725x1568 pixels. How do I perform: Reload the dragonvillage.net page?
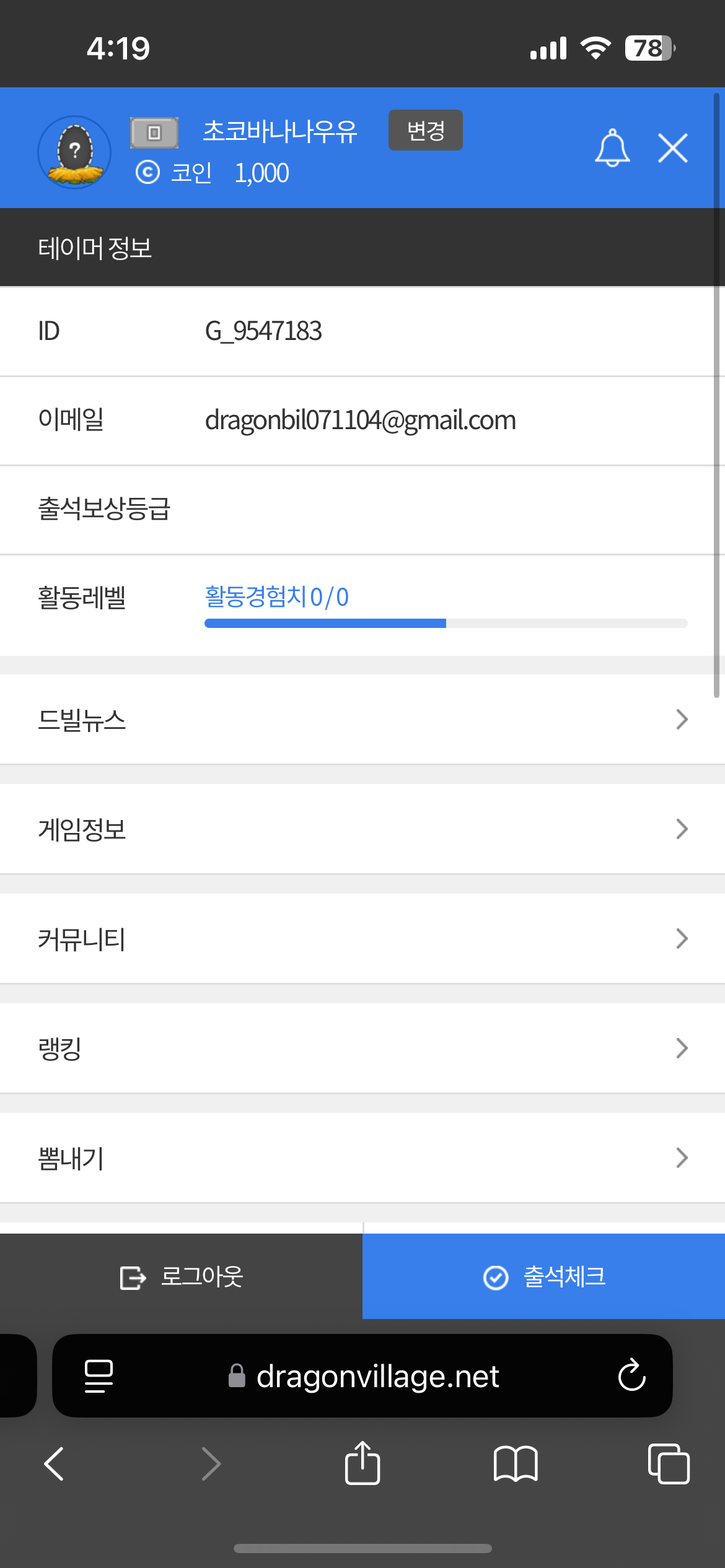[x=631, y=1375]
